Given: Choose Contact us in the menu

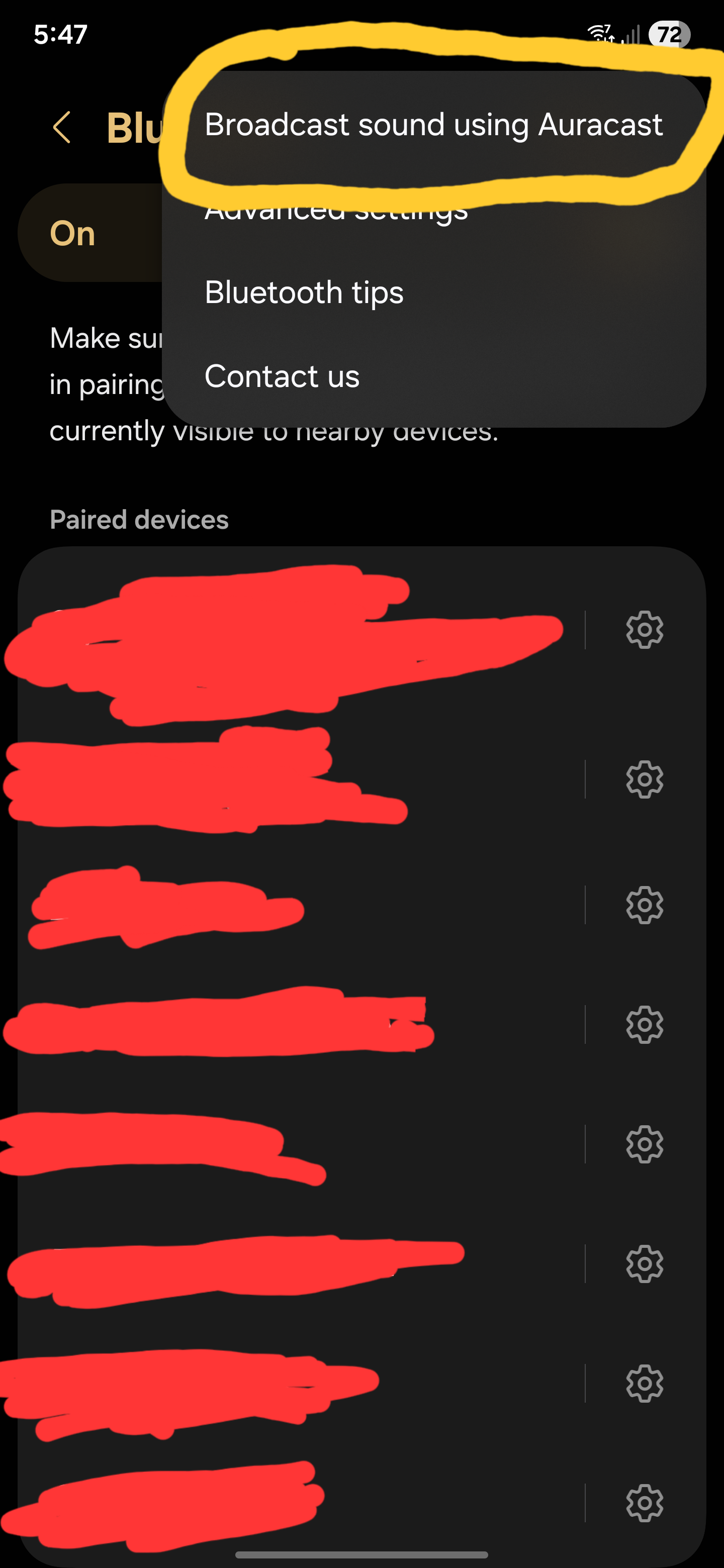Looking at the screenshot, I should click(x=282, y=375).
